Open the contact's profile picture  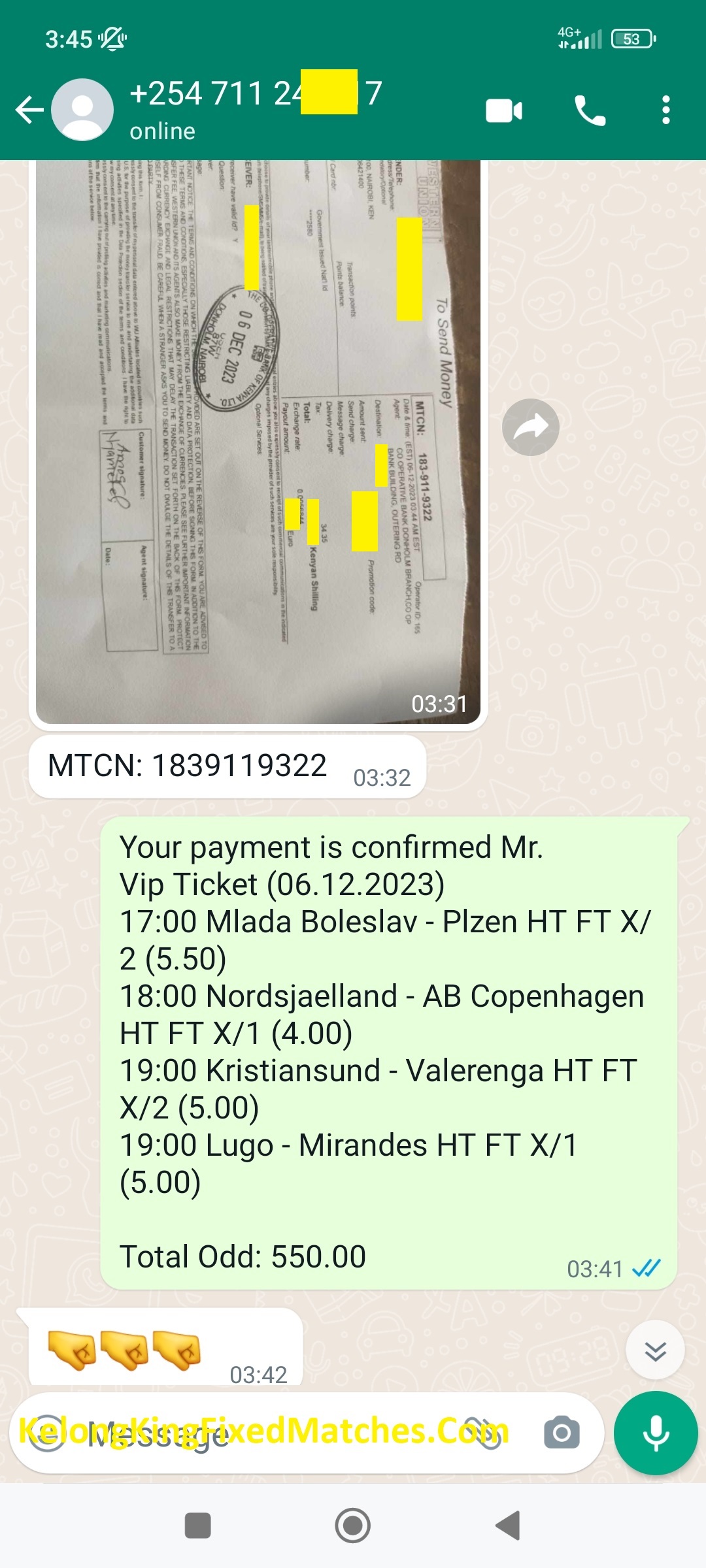pyautogui.click(x=82, y=110)
